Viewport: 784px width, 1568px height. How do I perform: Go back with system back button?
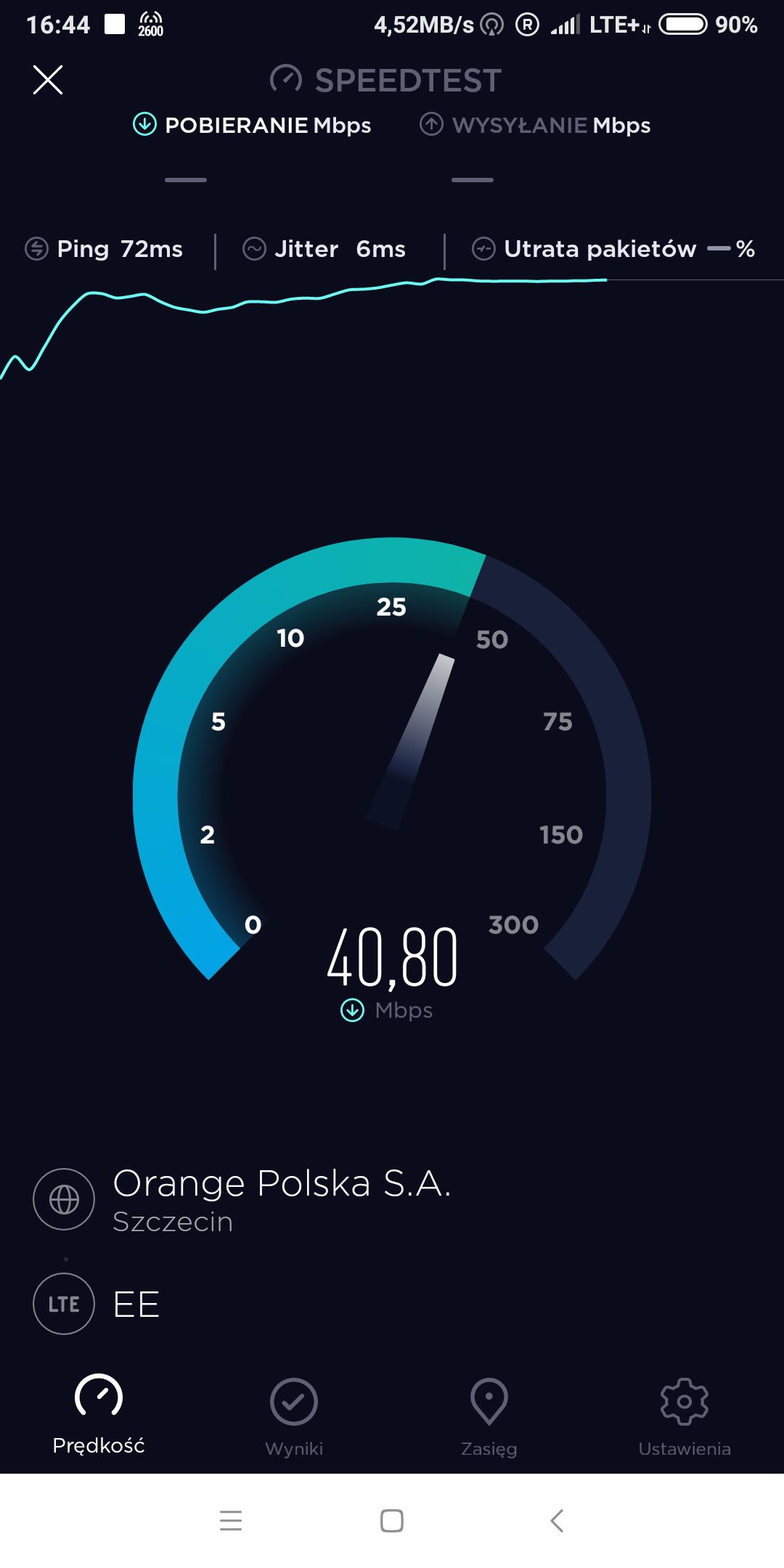point(557,1520)
